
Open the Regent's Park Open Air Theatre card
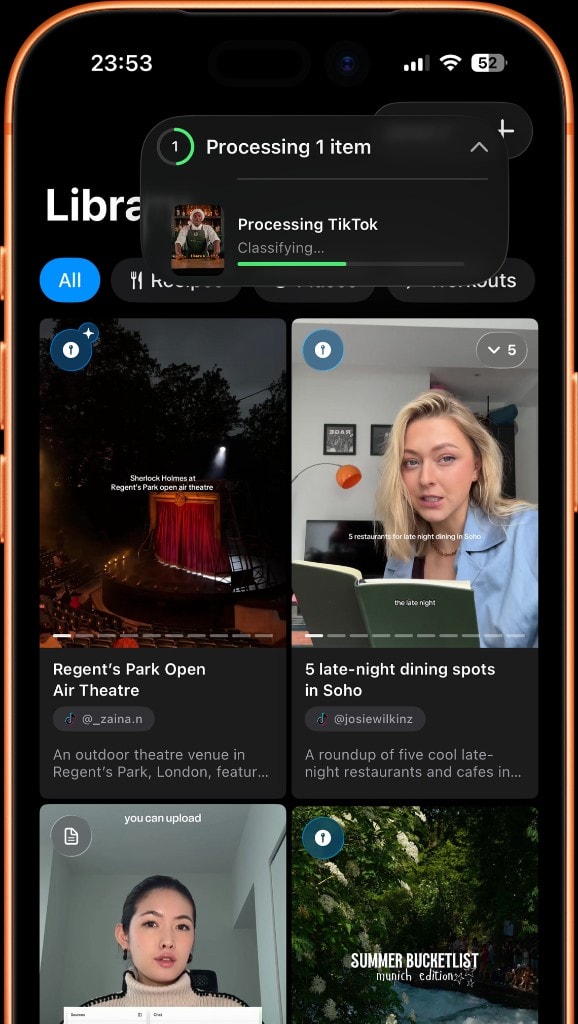coord(163,558)
